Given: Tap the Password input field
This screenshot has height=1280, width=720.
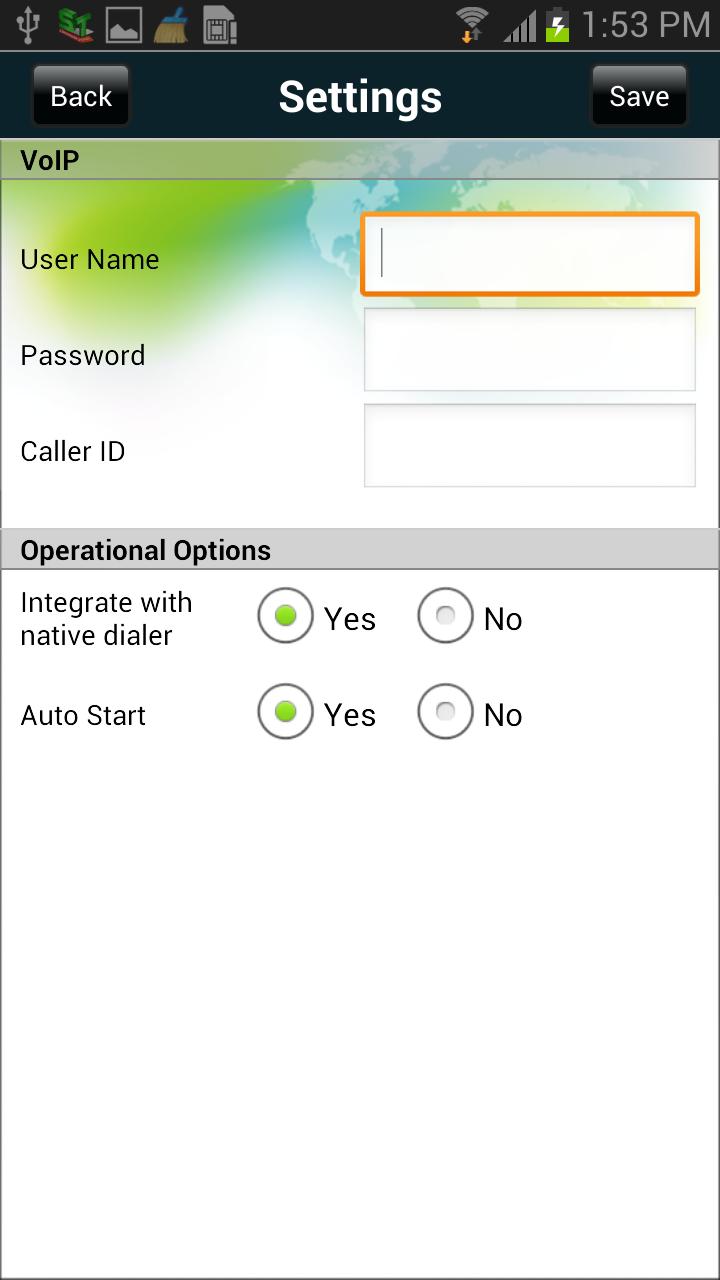Looking at the screenshot, I should [529, 350].
